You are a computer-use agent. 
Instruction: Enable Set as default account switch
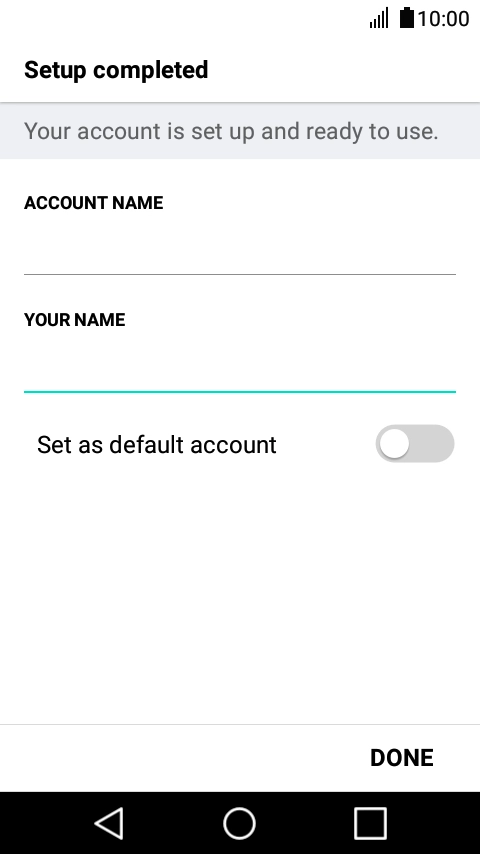click(x=415, y=444)
